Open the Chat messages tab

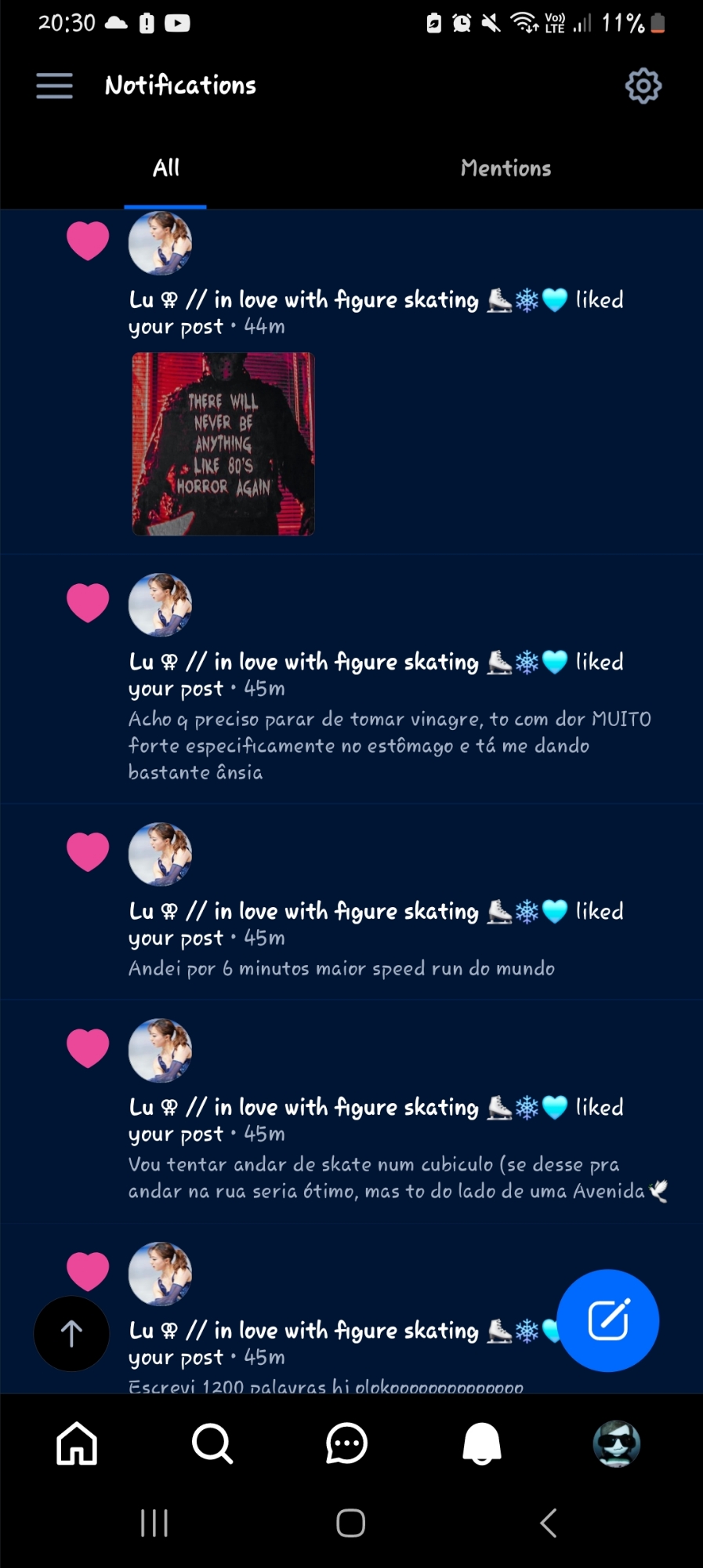pyautogui.click(x=346, y=1443)
